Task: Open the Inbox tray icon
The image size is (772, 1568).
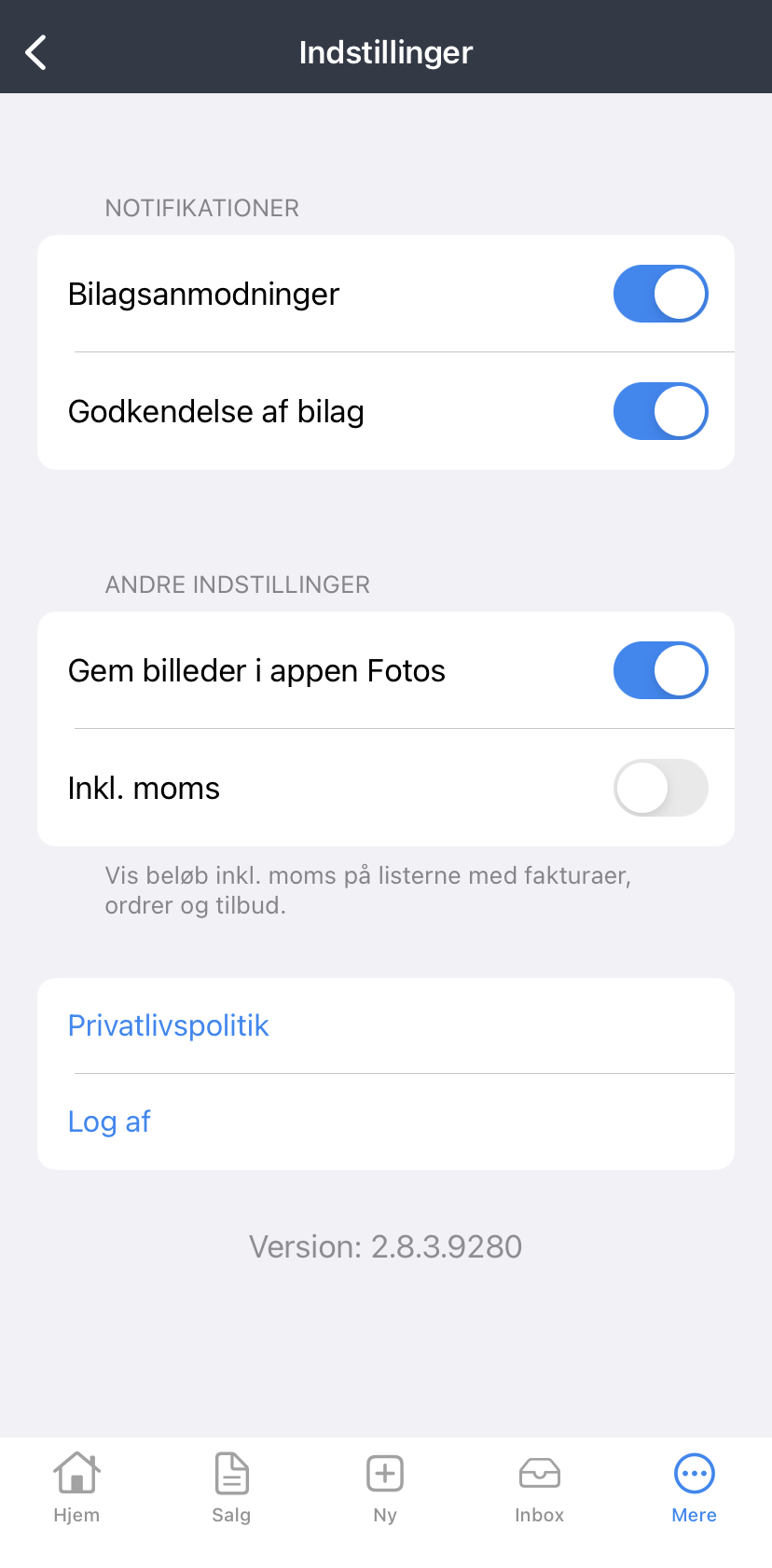Action: 539,1471
